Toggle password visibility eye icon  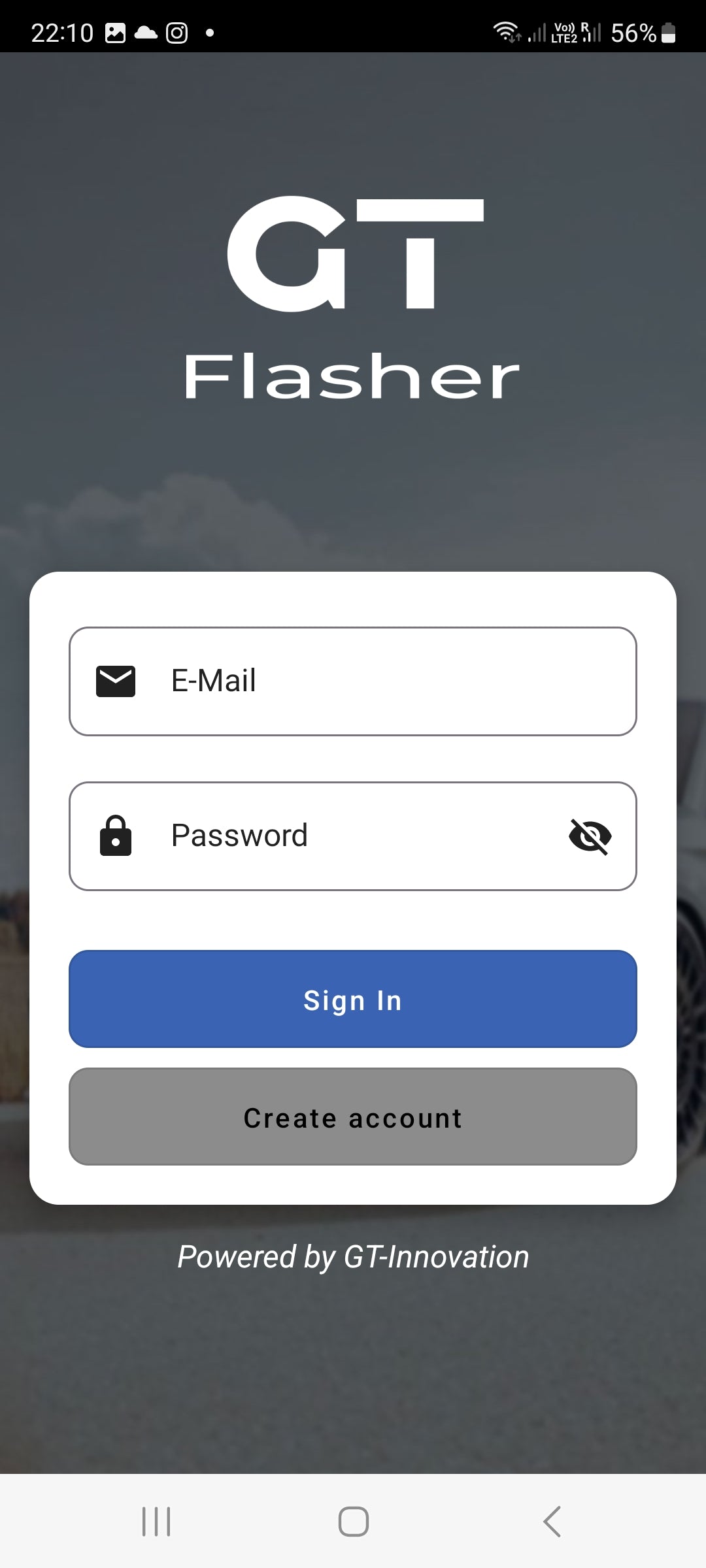[590, 836]
